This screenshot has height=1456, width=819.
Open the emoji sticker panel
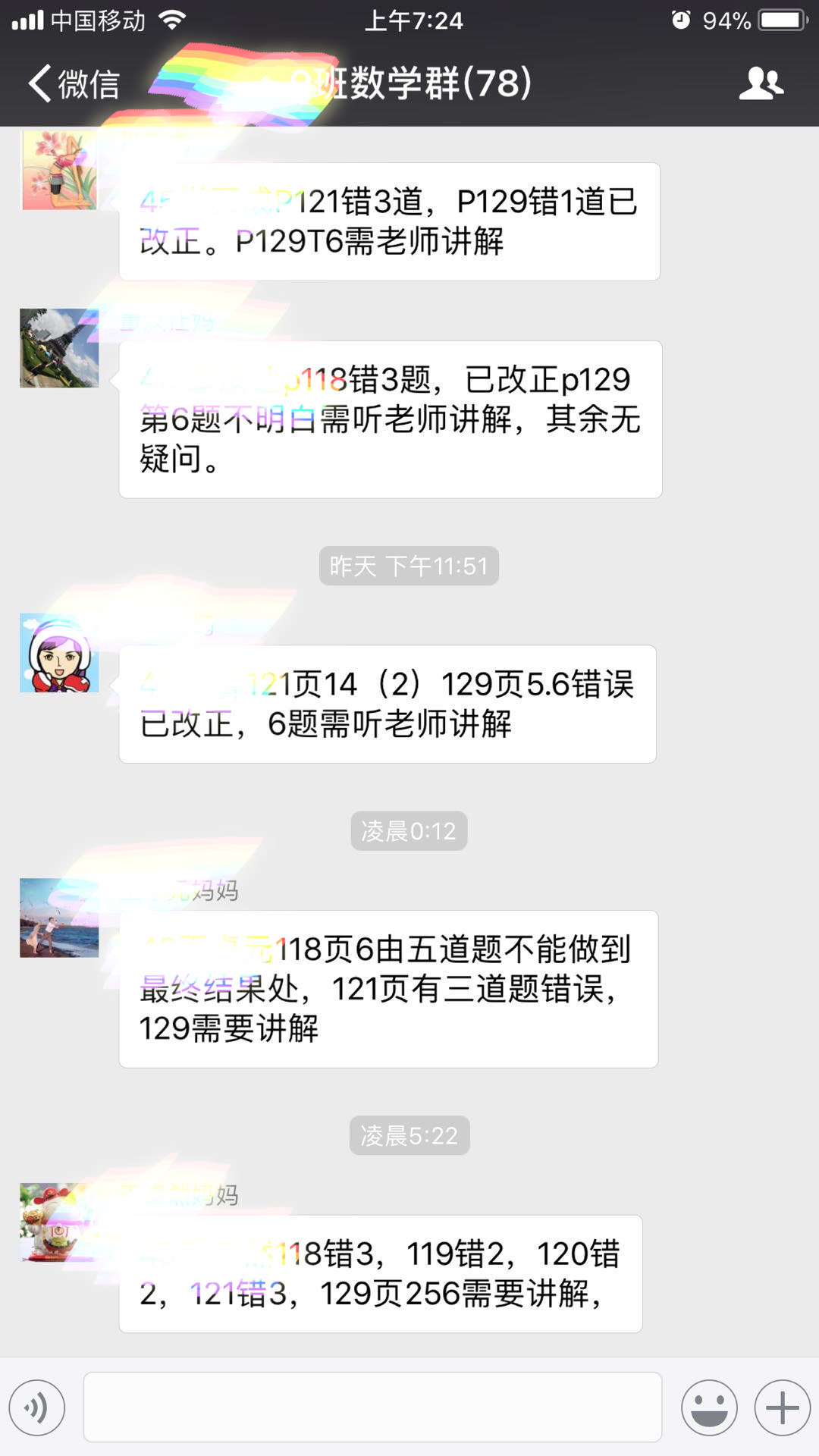(709, 1407)
